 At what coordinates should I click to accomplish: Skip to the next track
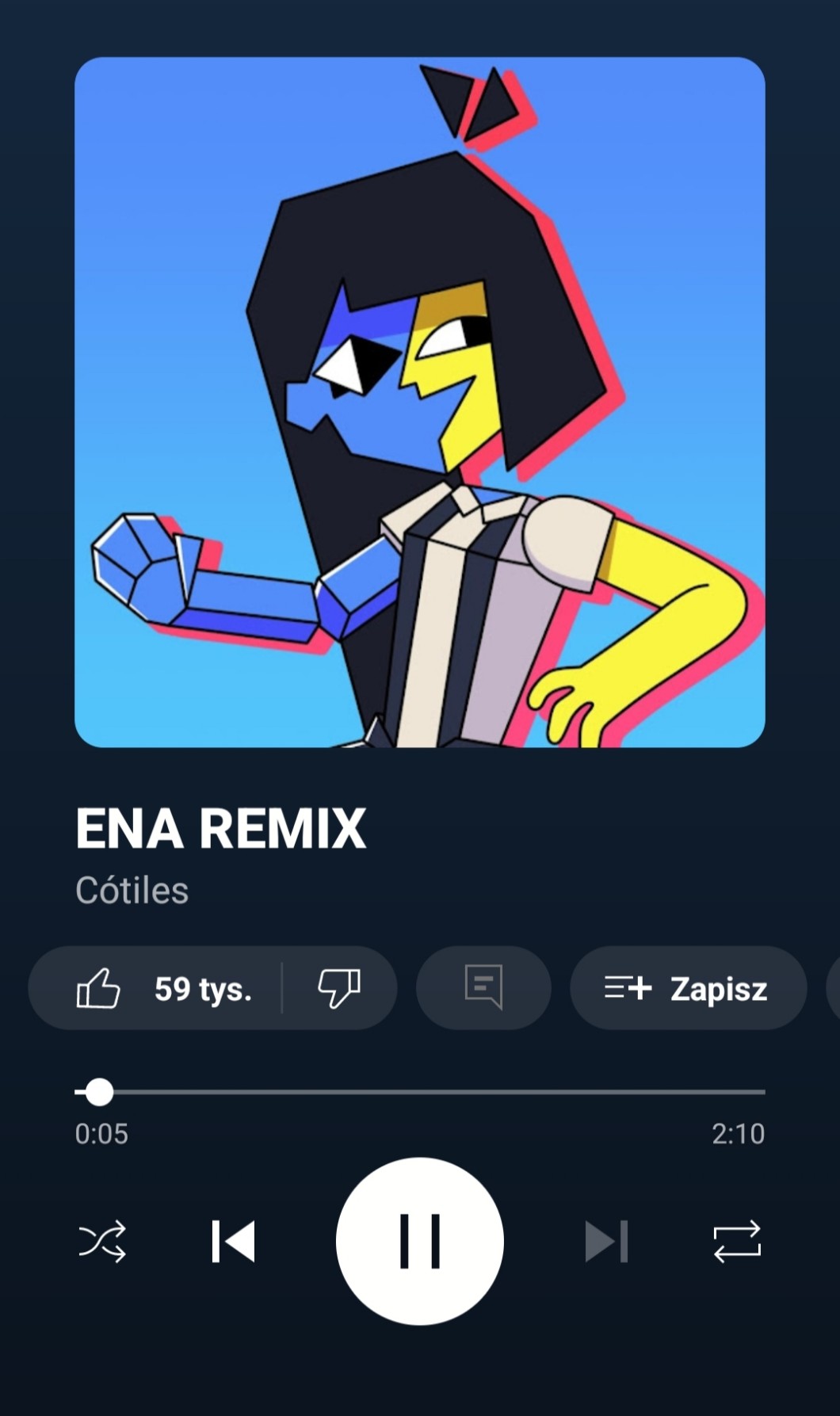coord(606,1241)
